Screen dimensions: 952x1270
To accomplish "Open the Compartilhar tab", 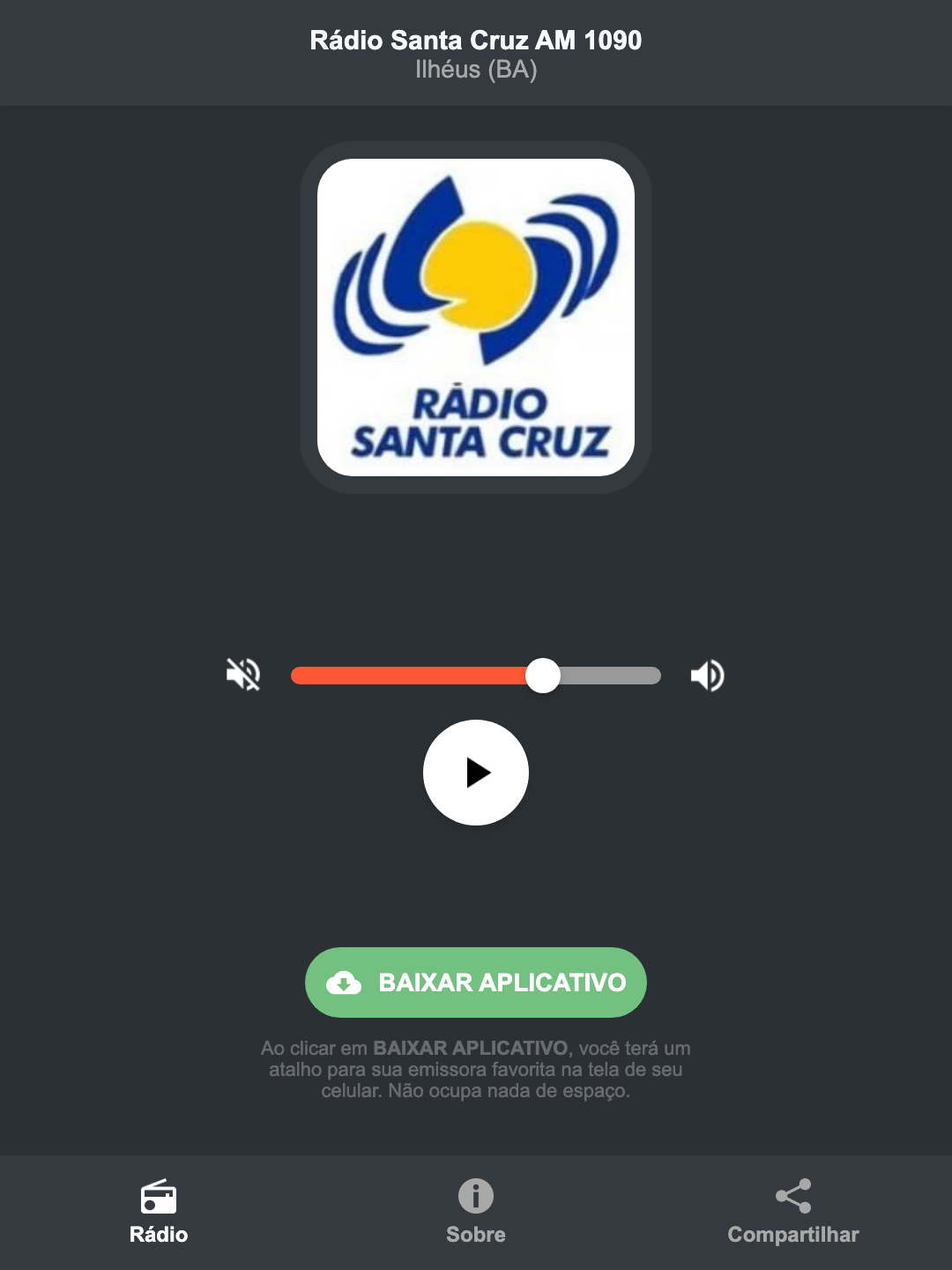I will click(792, 1213).
